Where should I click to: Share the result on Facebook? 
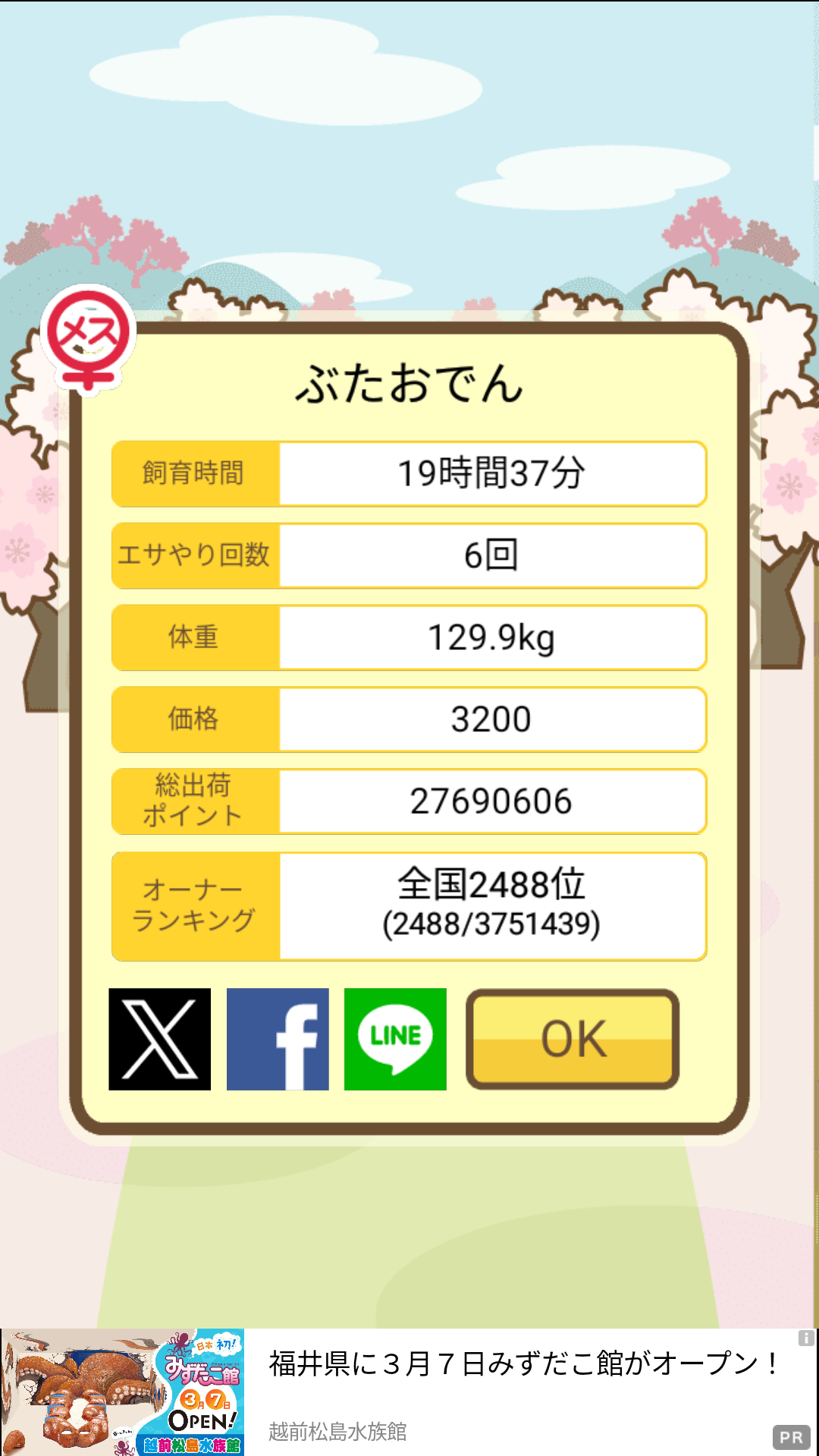tap(278, 1039)
